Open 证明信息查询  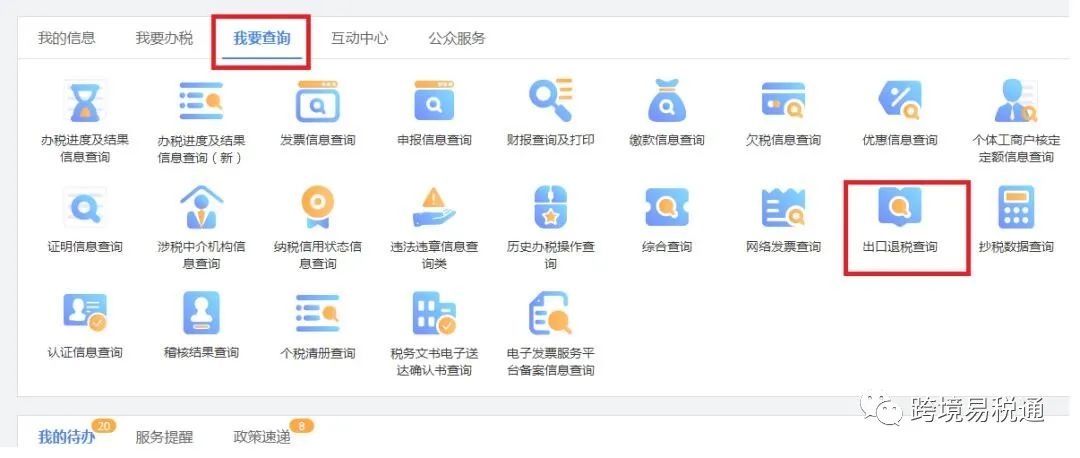(x=85, y=212)
